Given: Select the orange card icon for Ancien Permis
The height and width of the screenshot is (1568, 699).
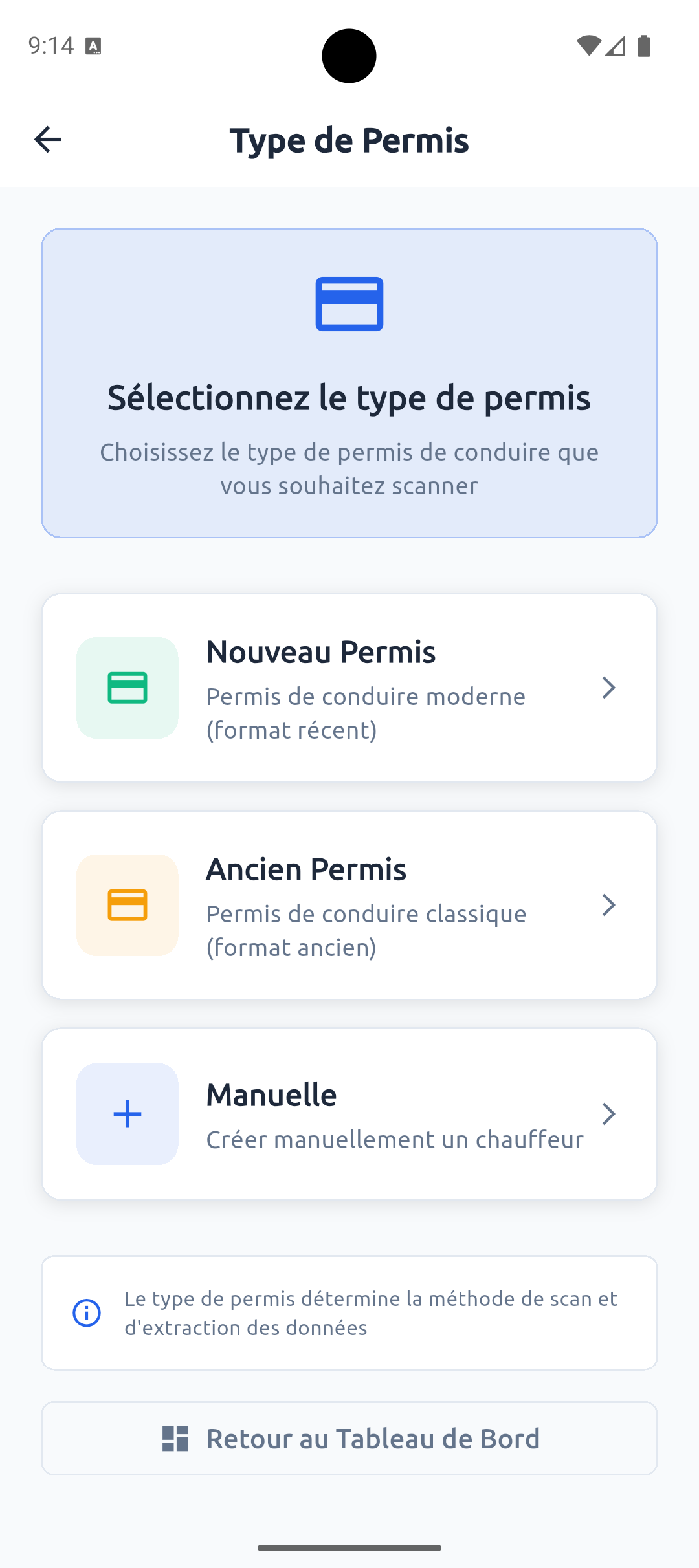Looking at the screenshot, I should (x=127, y=905).
